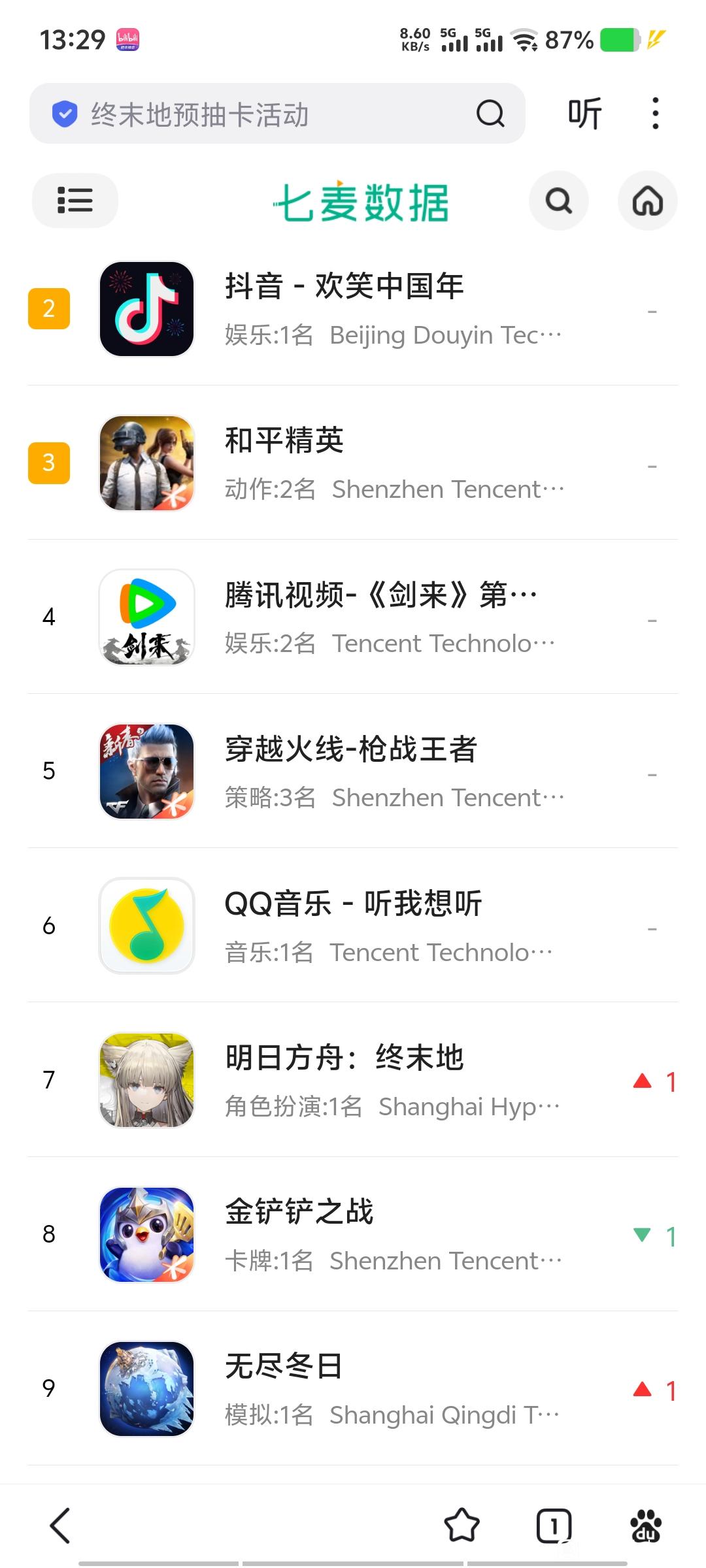Open the browser overflow menu

(655, 114)
